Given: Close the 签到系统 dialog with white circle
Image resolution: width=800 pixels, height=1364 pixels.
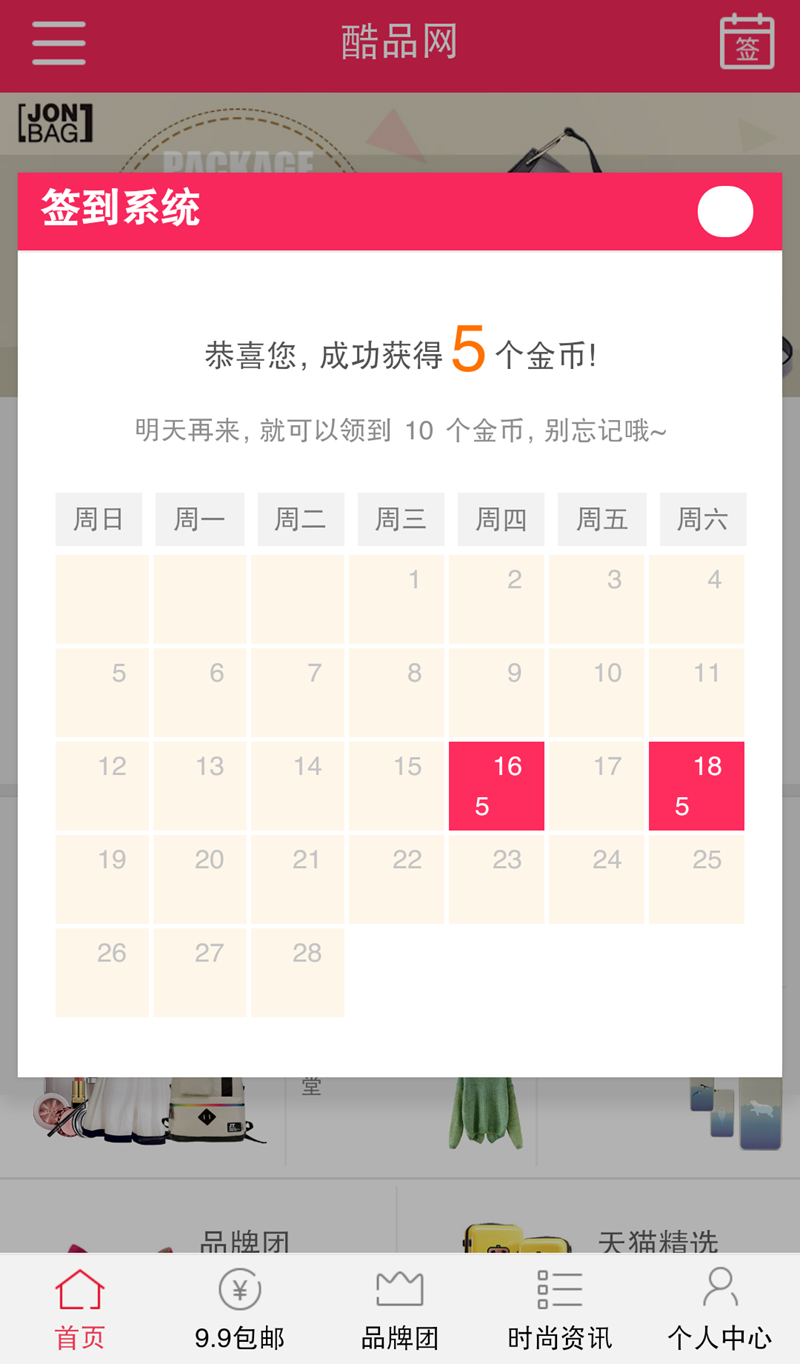Looking at the screenshot, I should [725, 211].
